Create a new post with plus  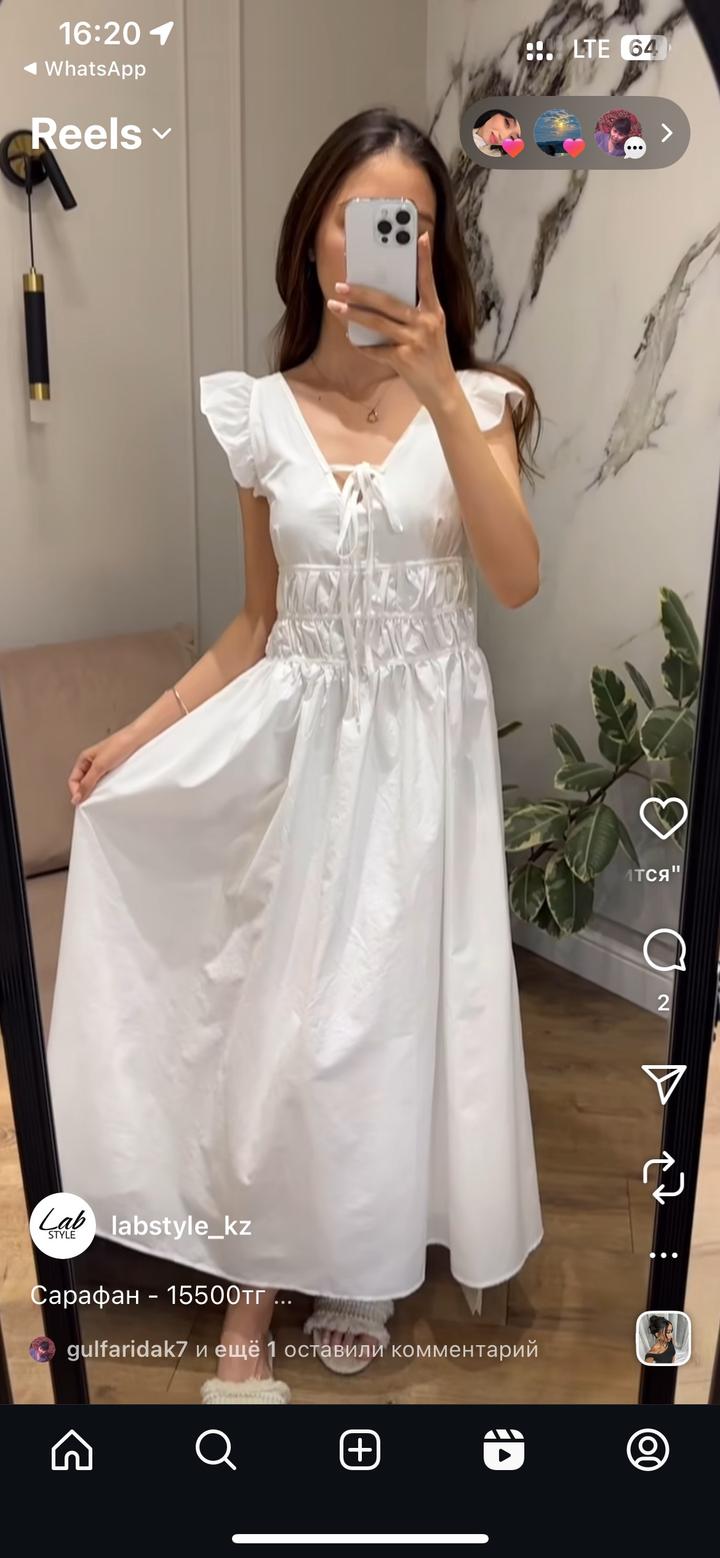click(x=360, y=1450)
